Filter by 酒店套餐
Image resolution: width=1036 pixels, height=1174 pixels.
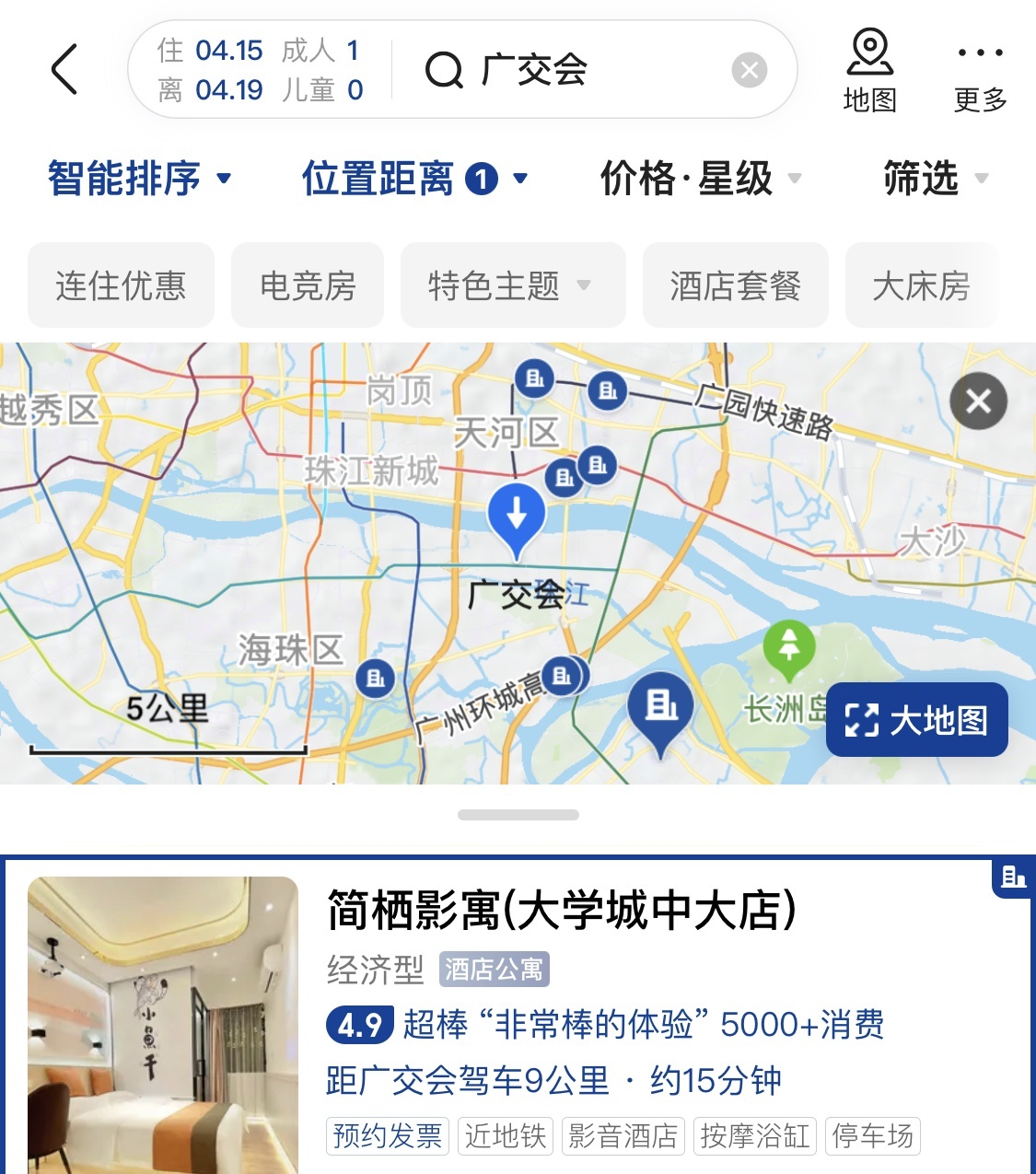coord(735,285)
